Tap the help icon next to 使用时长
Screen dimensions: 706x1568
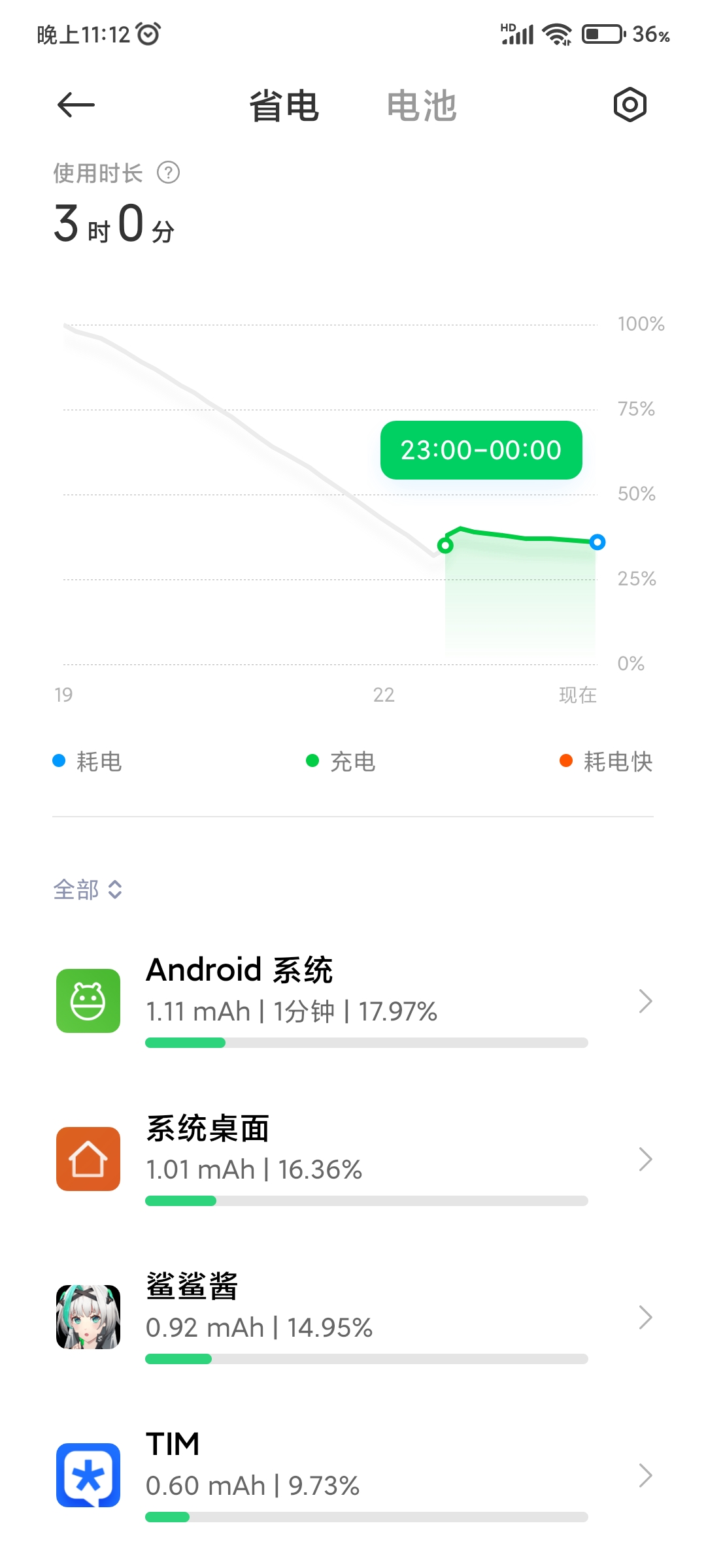168,173
